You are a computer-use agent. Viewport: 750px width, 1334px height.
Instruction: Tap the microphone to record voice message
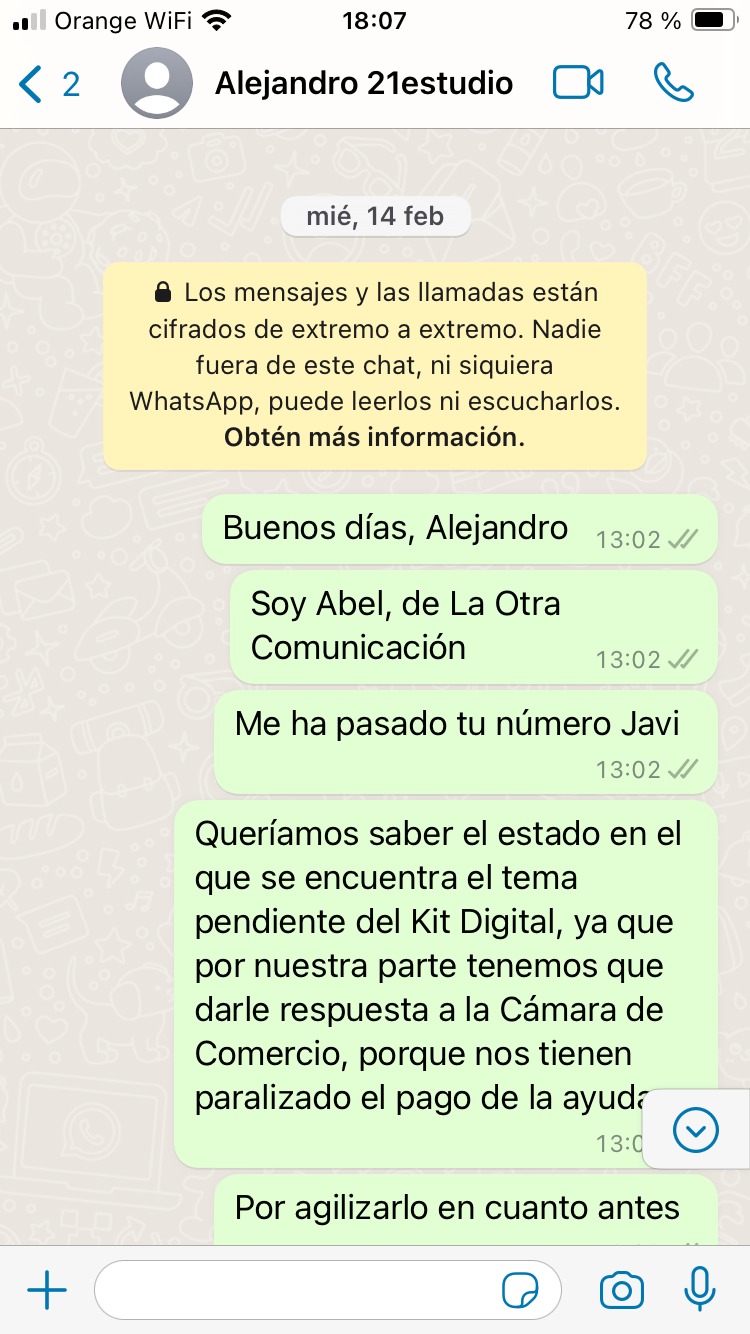coord(699,1291)
